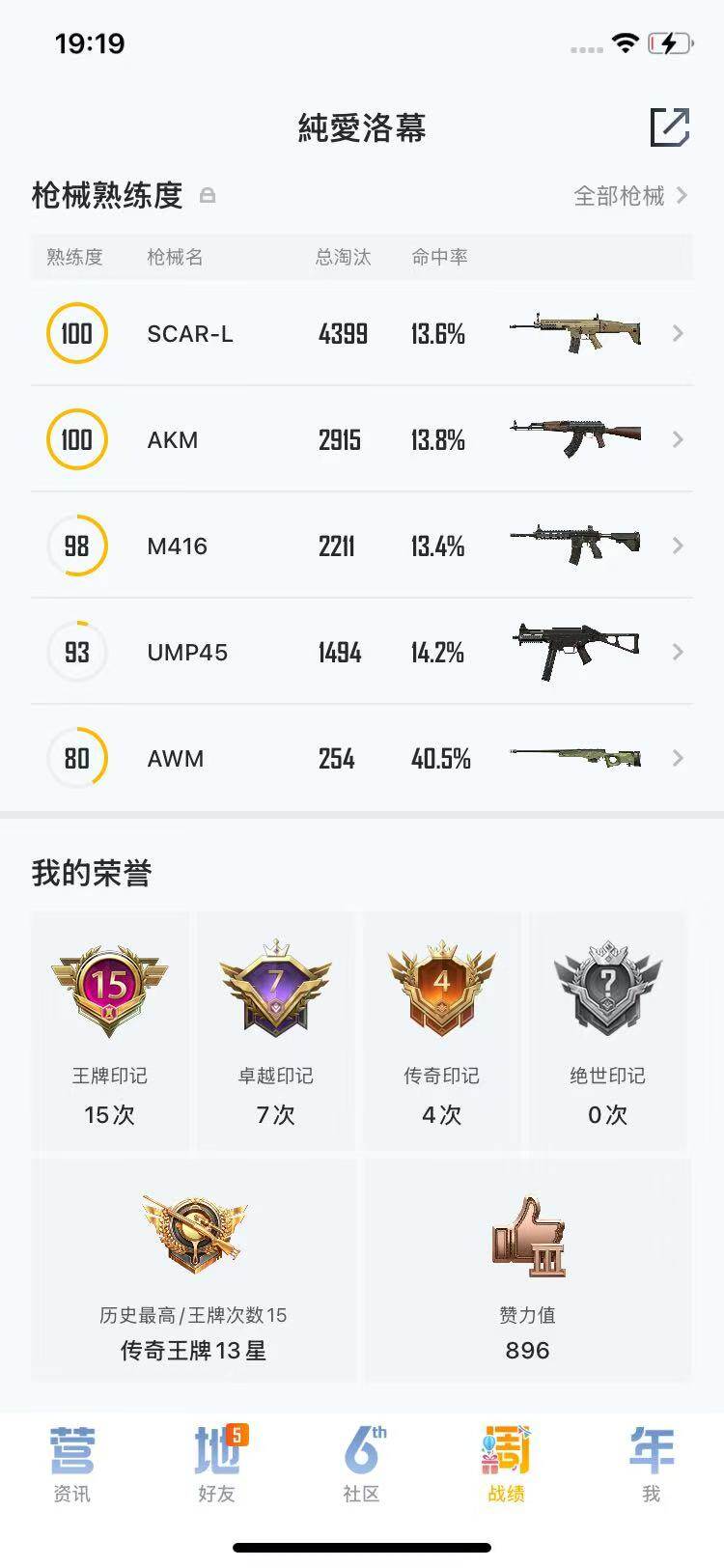Tap the 好友 icon with red badge 5
Screen dimensions: 724x1568
tap(217, 1453)
